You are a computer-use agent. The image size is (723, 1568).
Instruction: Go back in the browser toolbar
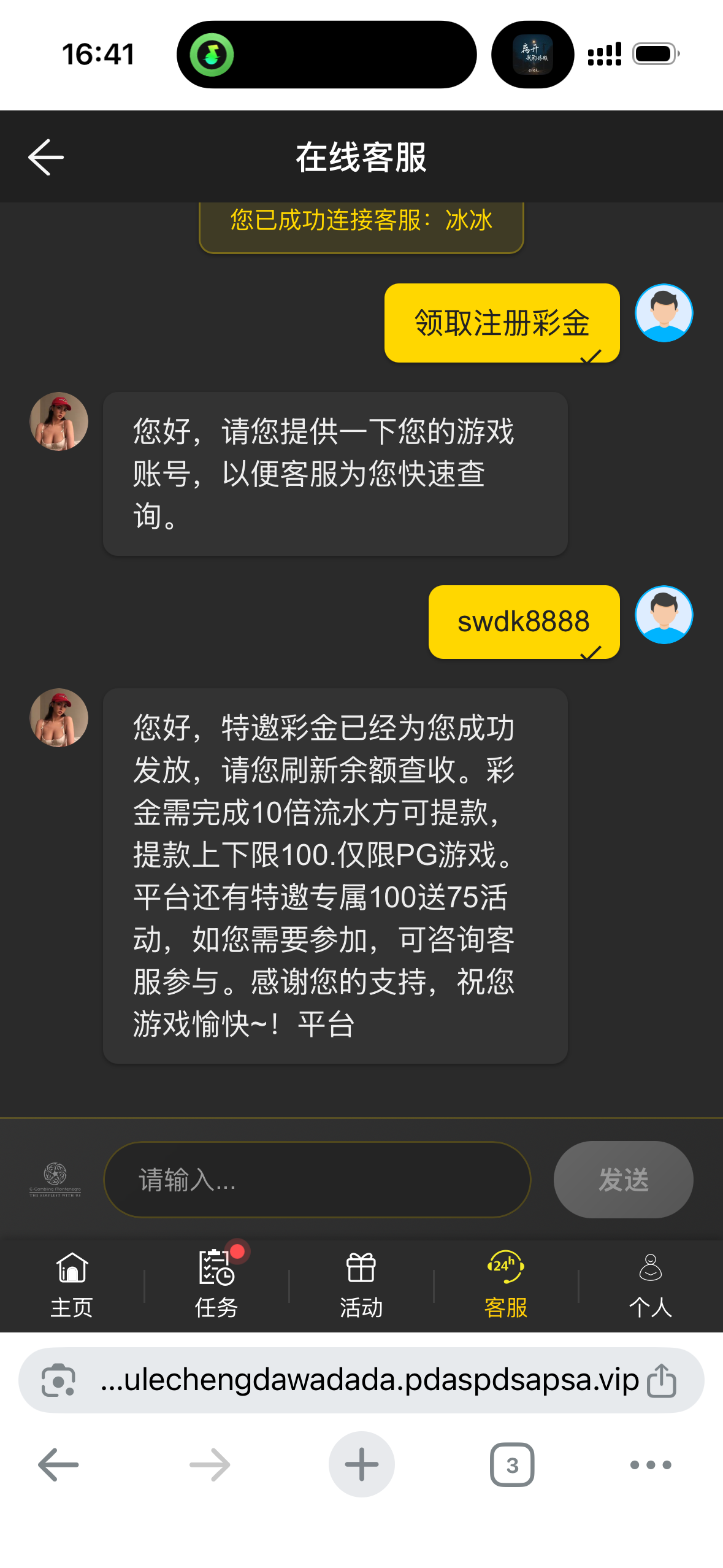pos(58,1465)
